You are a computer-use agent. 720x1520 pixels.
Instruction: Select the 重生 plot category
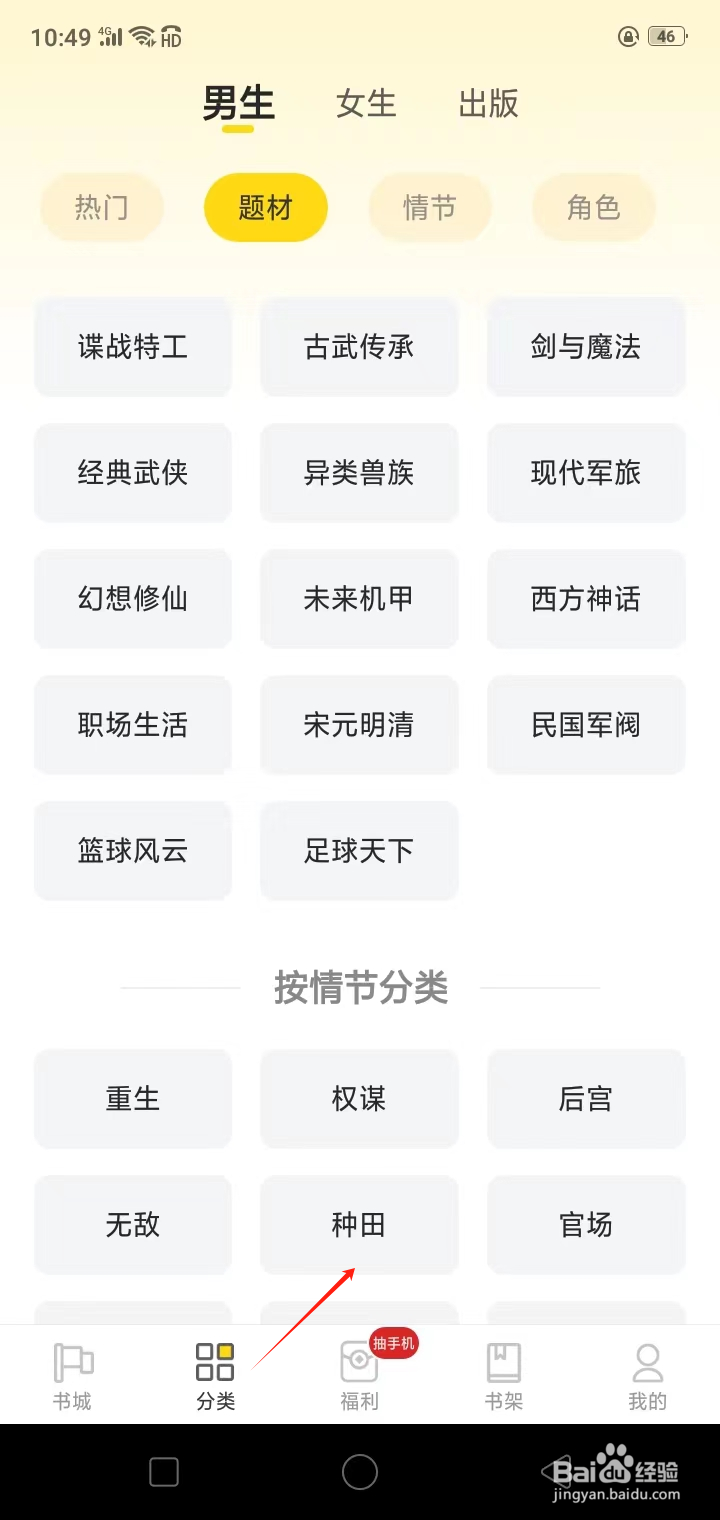coord(133,1099)
